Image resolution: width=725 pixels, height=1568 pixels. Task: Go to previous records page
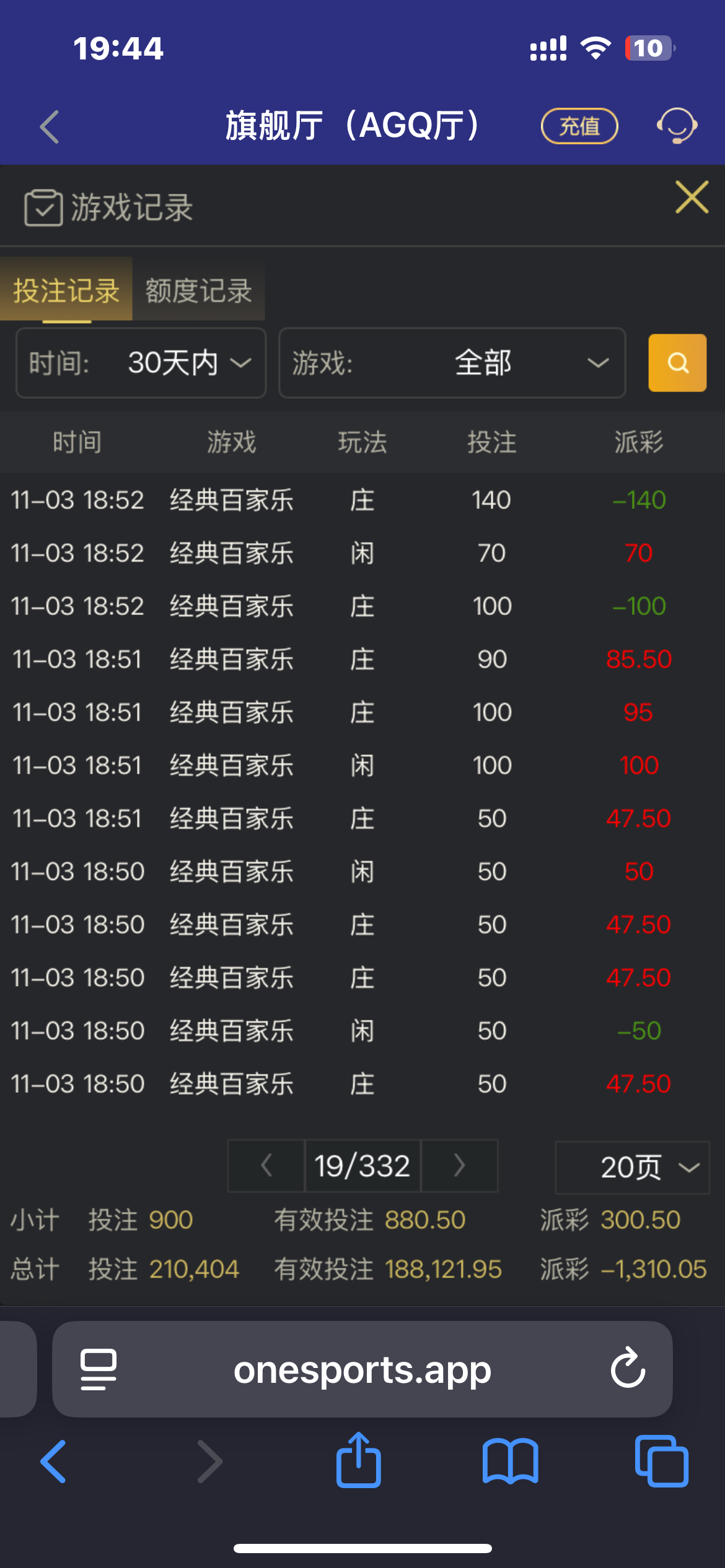point(266,1165)
